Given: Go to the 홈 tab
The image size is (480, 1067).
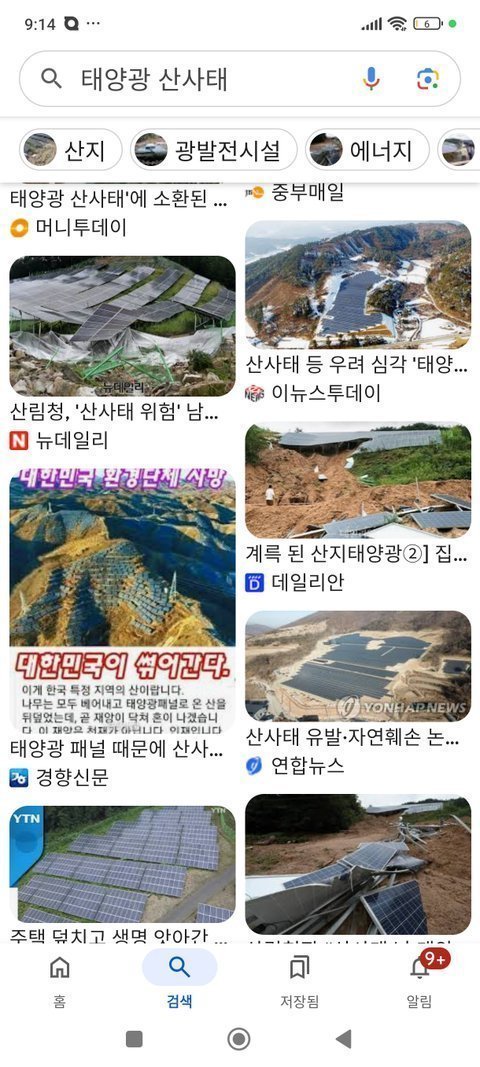Looking at the screenshot, I should tap(60, 981).
